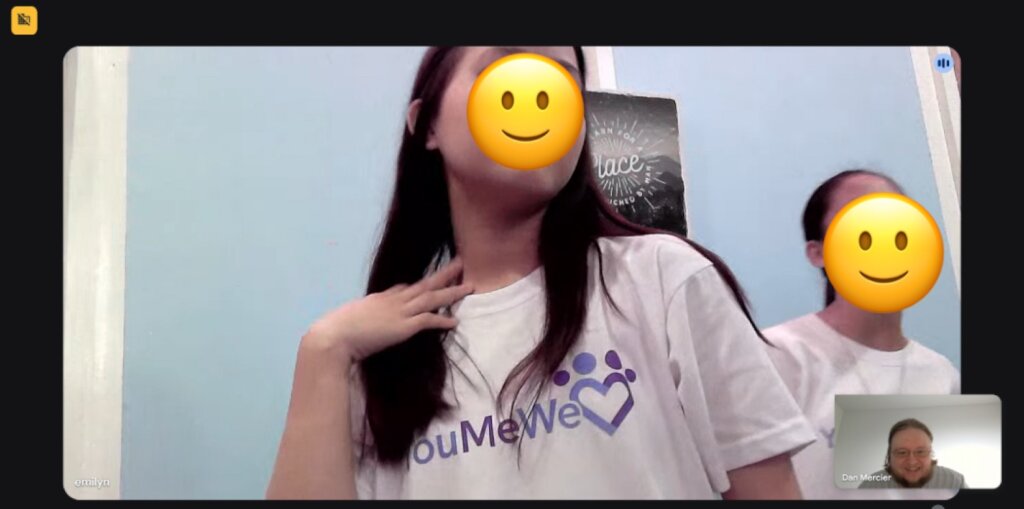Open Dan Mercier's self-view video tile
The image size is (1024, 509).
pyautogui.click(x=917, y=442)
